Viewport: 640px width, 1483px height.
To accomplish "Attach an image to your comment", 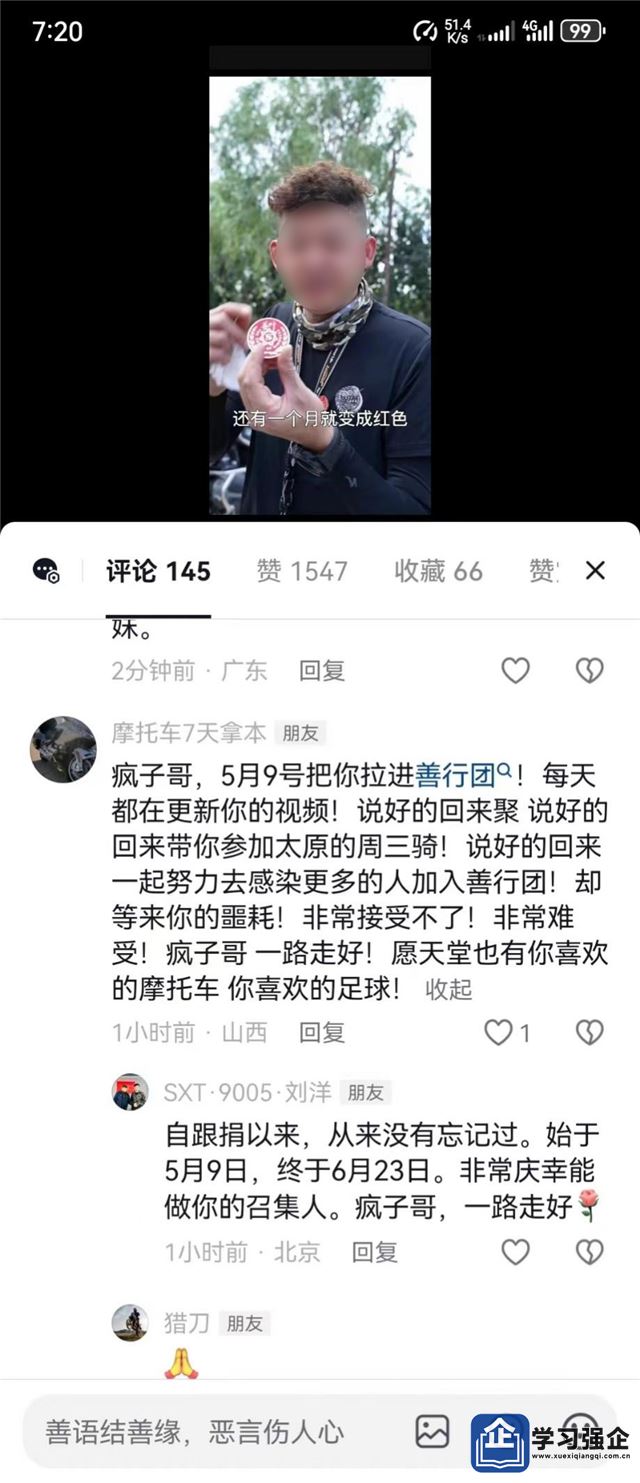I will pos(432,1432).
